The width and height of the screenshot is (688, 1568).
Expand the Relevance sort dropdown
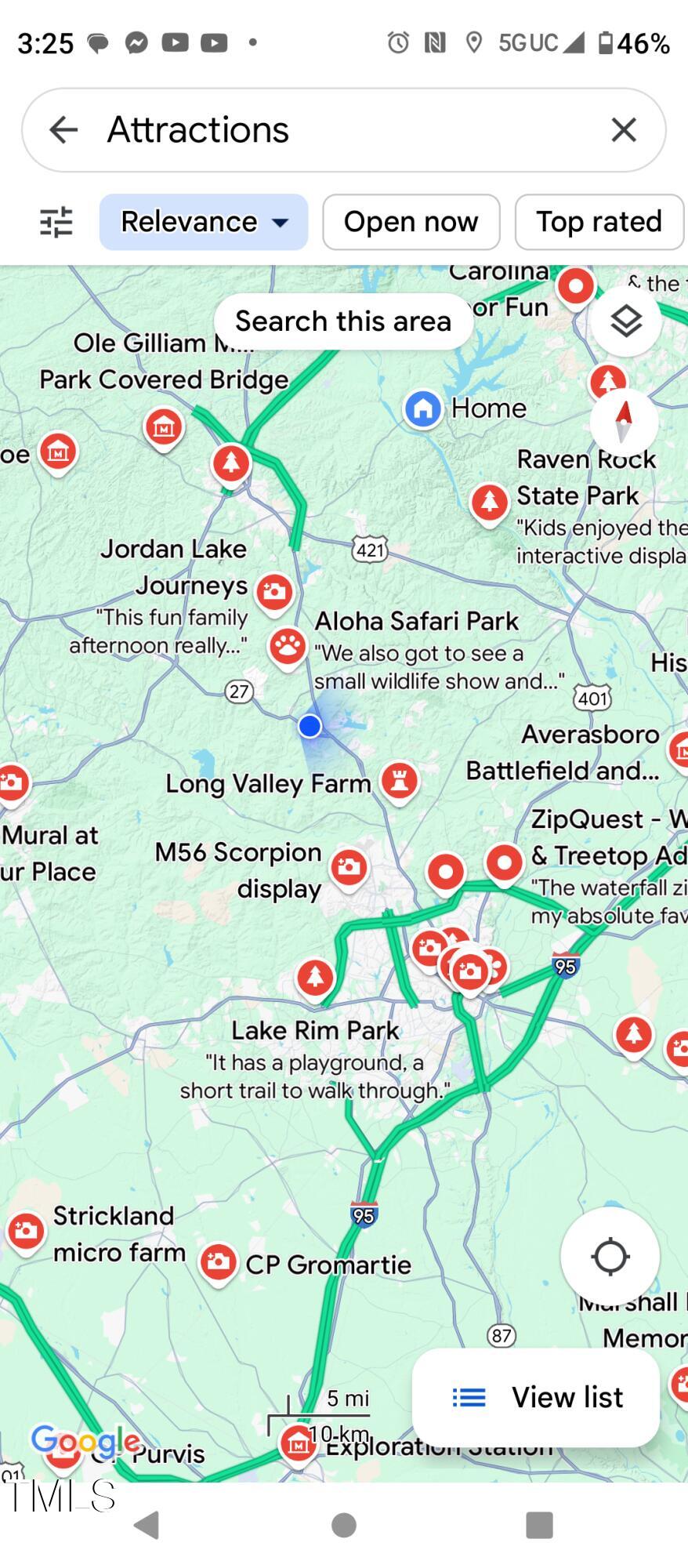tap(204, 222)
